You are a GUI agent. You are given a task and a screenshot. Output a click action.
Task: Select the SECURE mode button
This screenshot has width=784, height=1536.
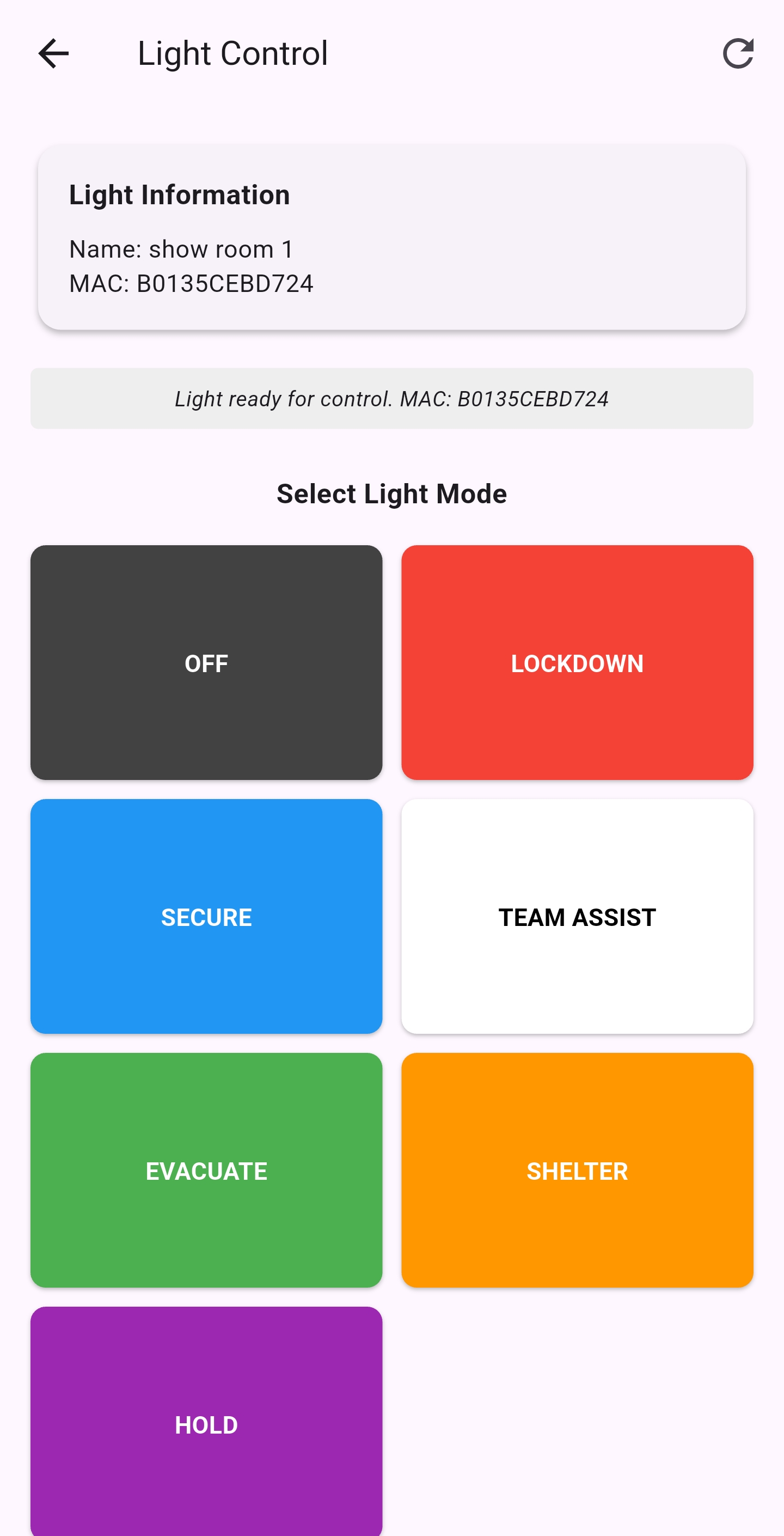(206, 917)
